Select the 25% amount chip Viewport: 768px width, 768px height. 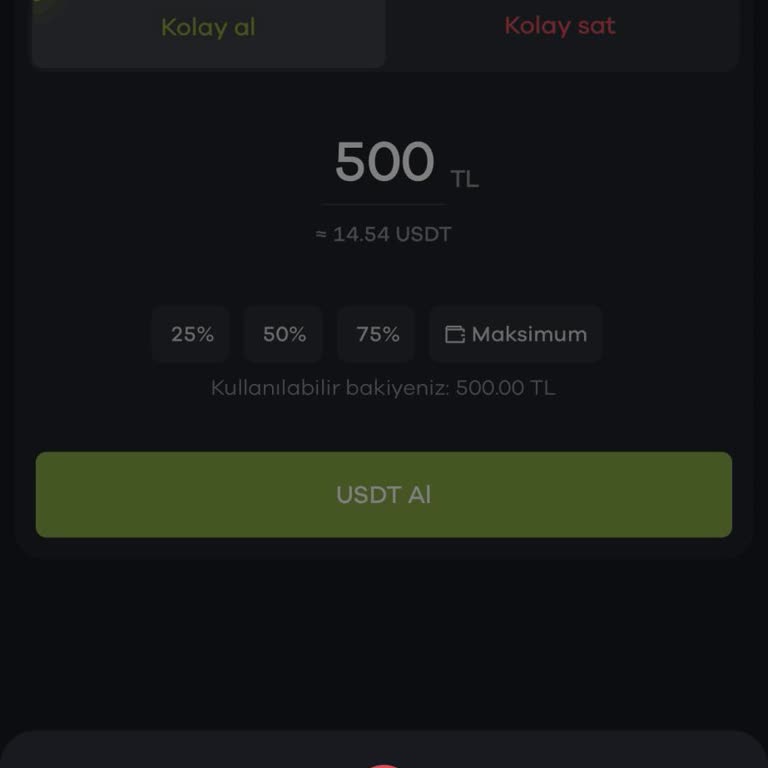click(x=192, y=335)
